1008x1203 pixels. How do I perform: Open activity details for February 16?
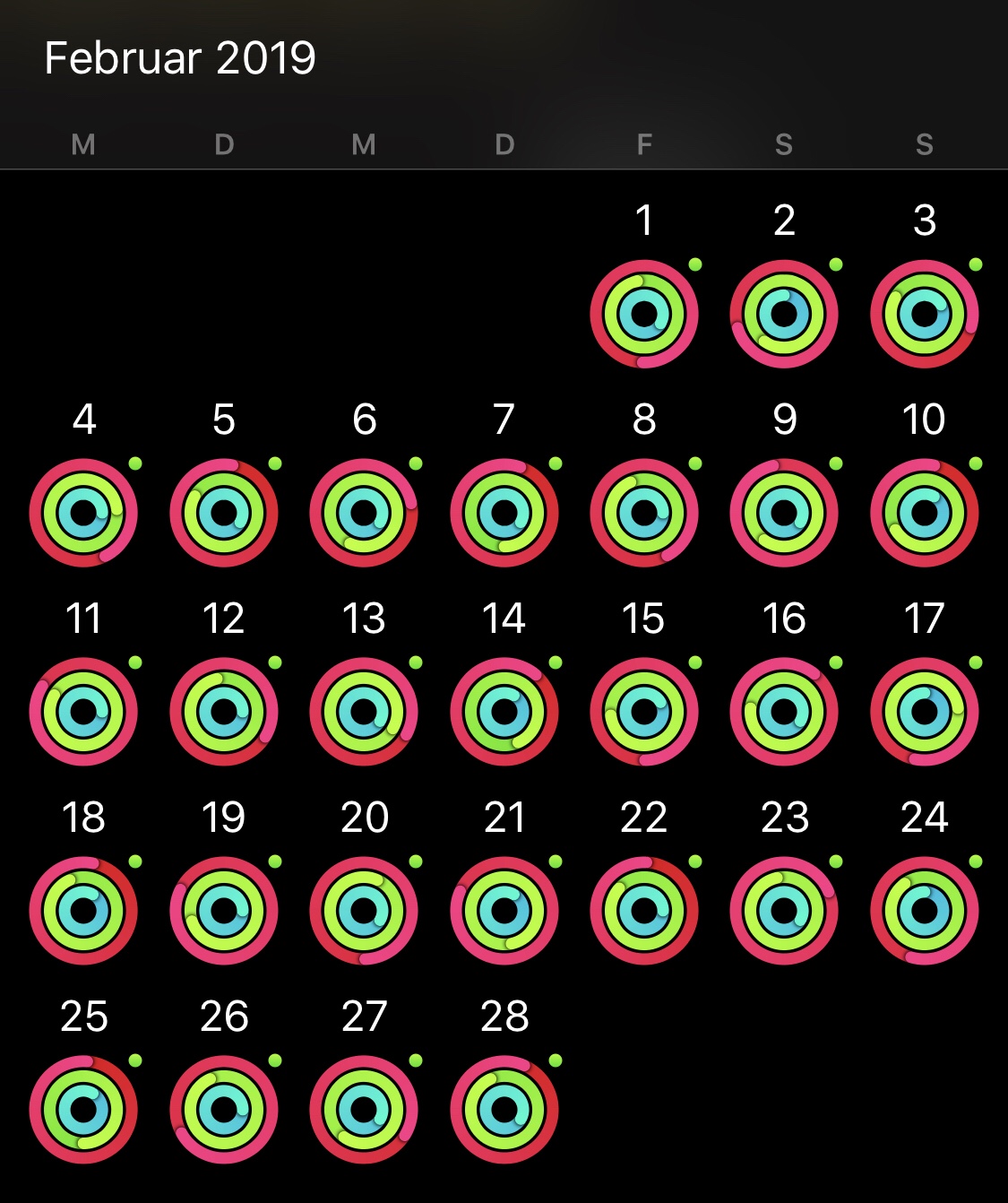(784, 712)
